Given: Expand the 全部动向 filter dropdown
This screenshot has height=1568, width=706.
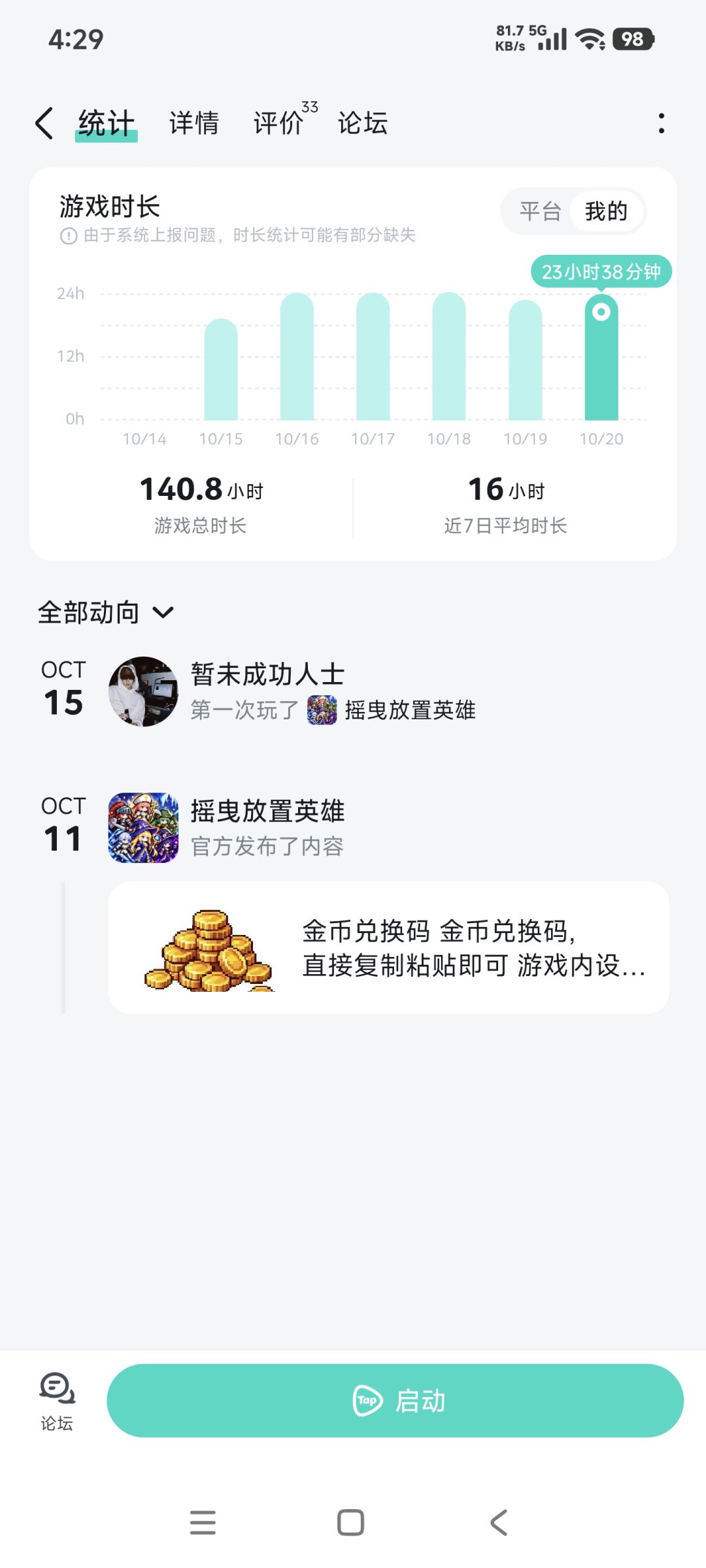Looking at the screenshot, I should tap(106, 613).
